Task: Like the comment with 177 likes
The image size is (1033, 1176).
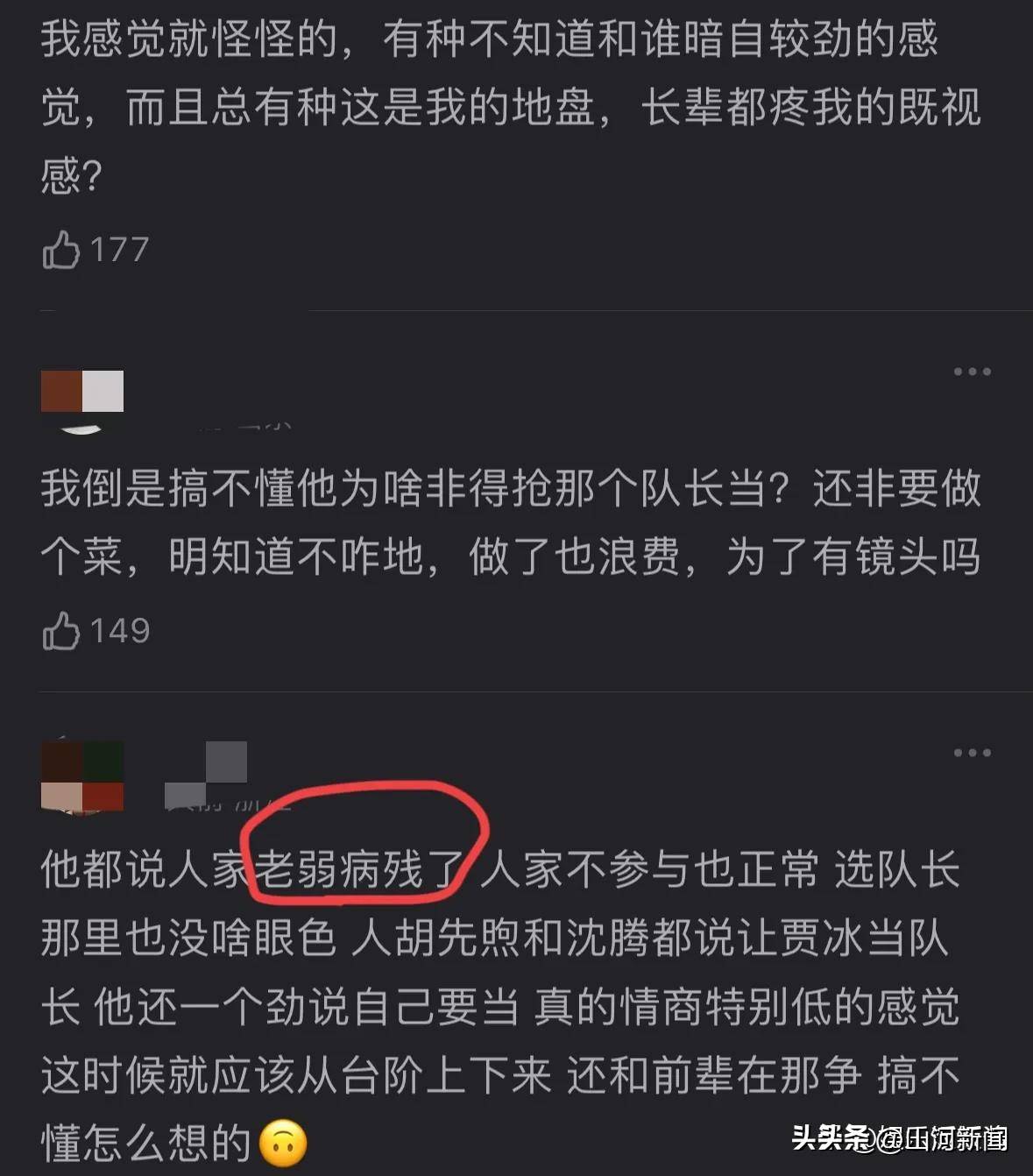Action: (x=61, y=250)
